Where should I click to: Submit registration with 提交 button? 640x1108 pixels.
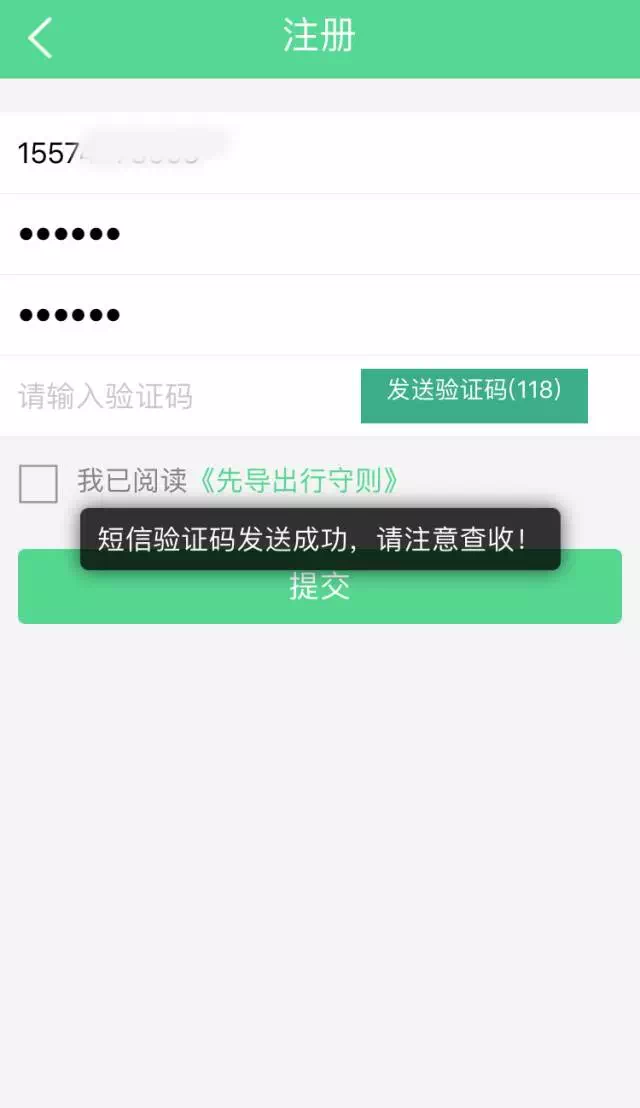[x=320, y=600]
